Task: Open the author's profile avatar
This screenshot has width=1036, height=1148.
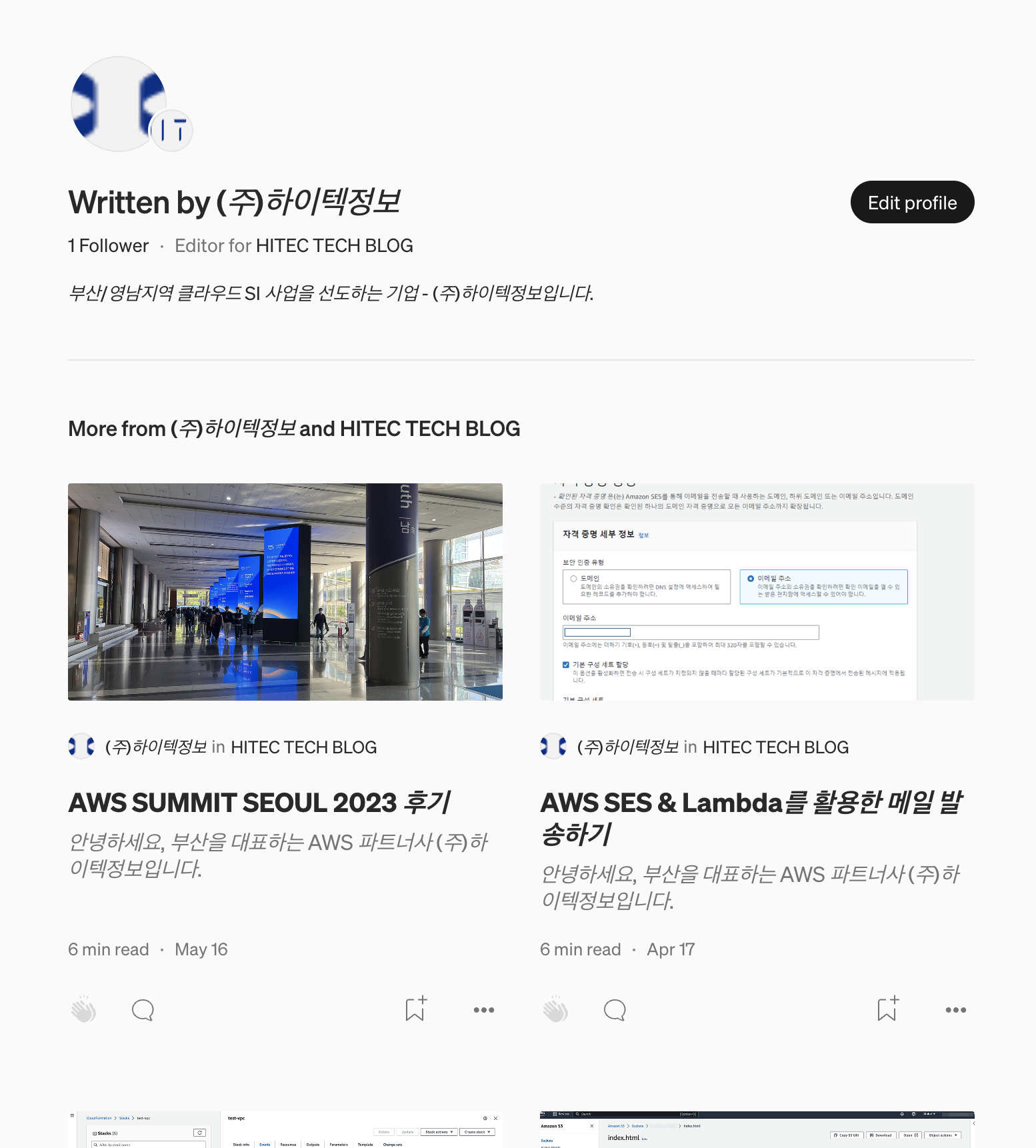Action: click(119, 105)
